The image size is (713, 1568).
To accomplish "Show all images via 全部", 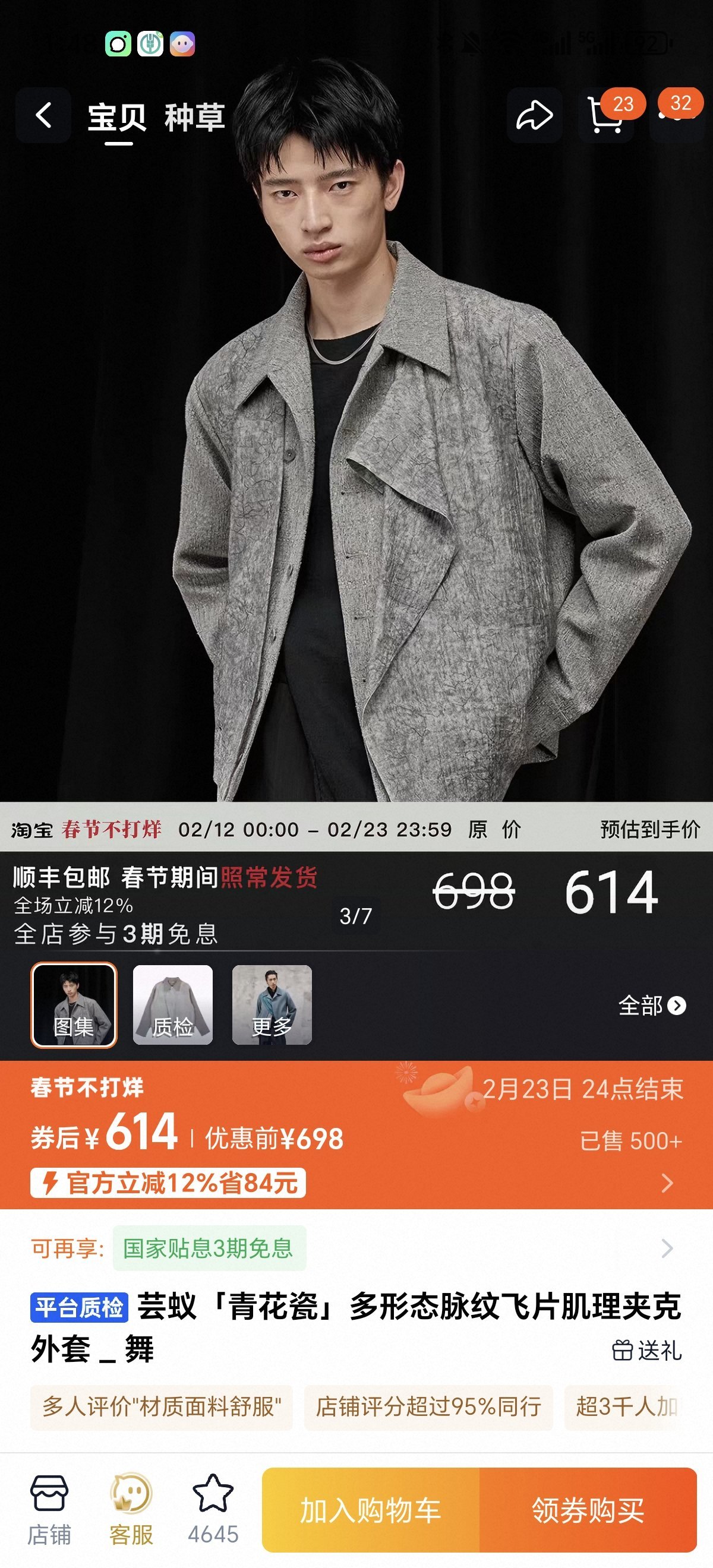I will click(x=651, y=1006).
